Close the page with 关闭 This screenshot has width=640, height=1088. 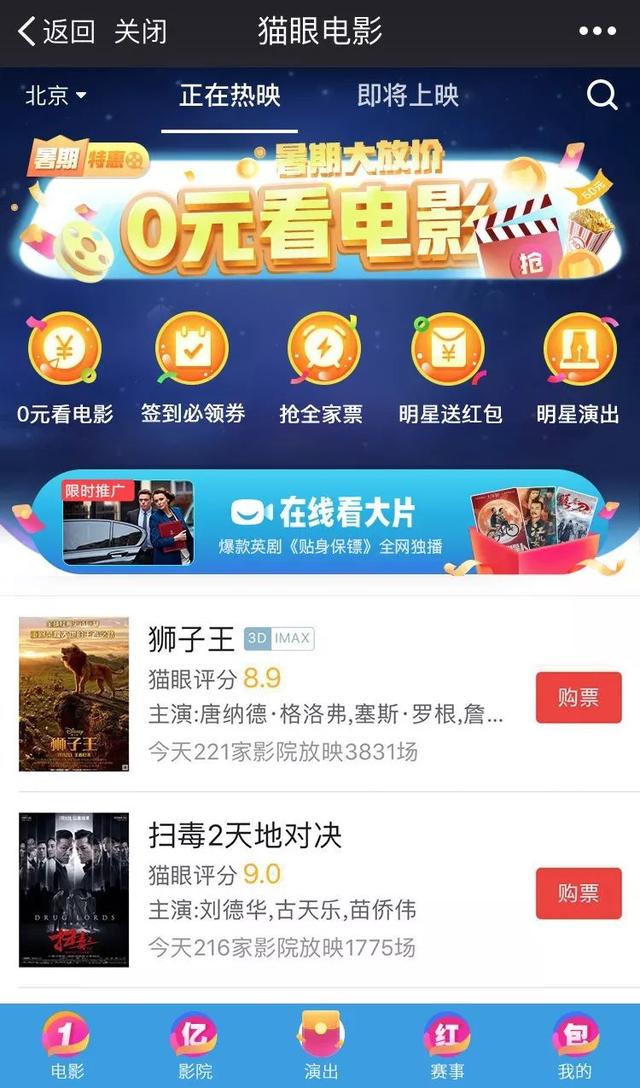[x=141, y=31]
